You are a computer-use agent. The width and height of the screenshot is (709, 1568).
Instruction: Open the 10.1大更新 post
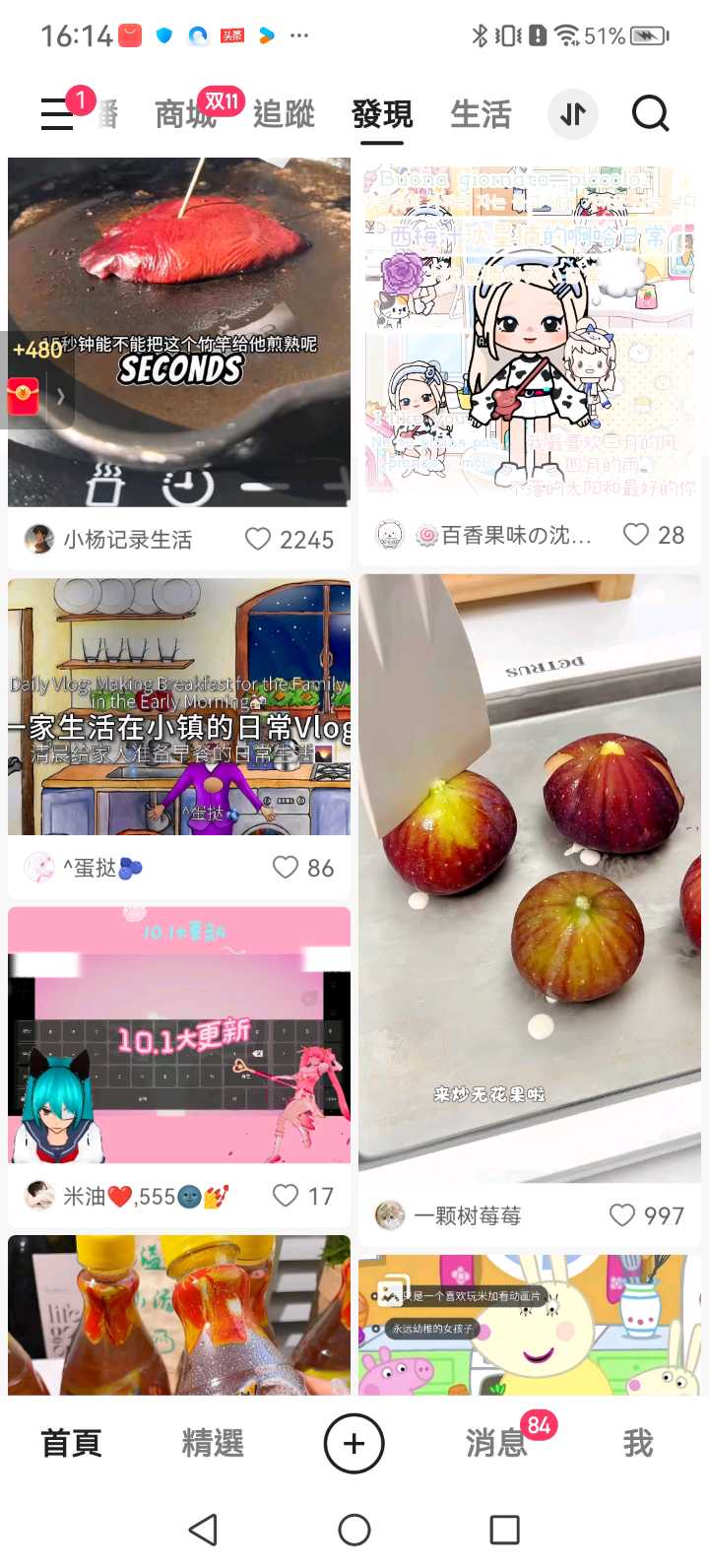pos(179,1034)
